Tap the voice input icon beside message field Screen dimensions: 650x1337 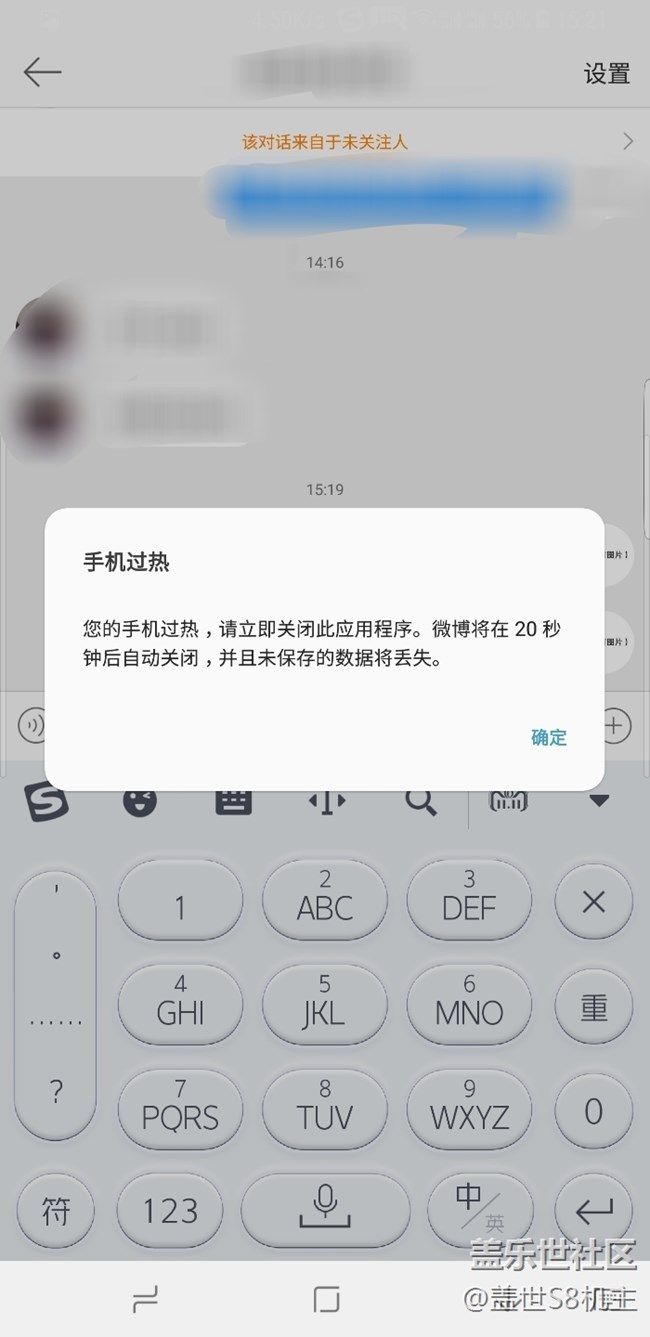click(x=32, y=726)
